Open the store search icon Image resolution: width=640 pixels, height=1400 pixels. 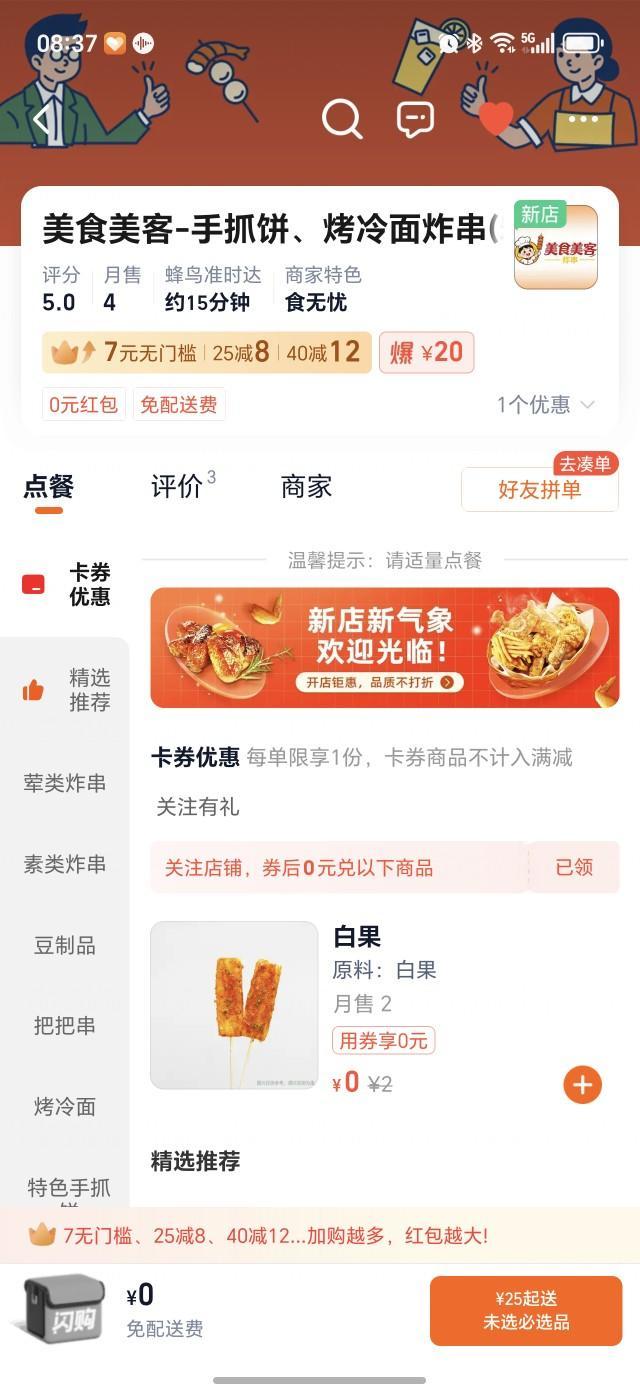pyautogui.click(x=341, y=120)
